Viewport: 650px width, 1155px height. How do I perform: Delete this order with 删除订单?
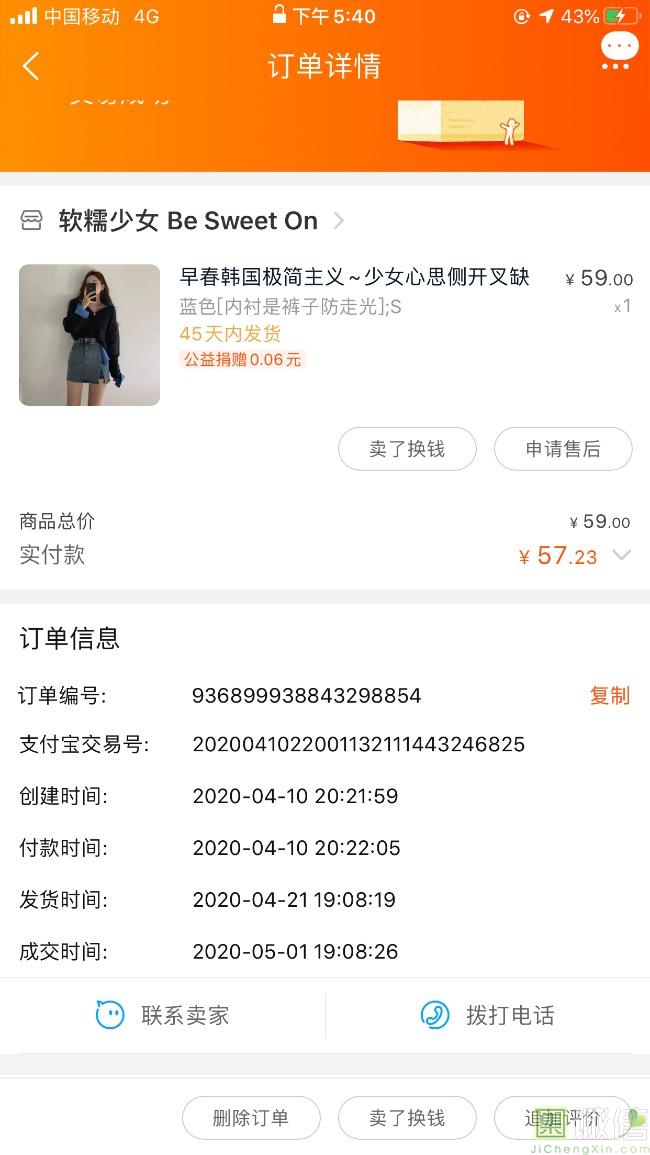click(x=251, y=1118)
